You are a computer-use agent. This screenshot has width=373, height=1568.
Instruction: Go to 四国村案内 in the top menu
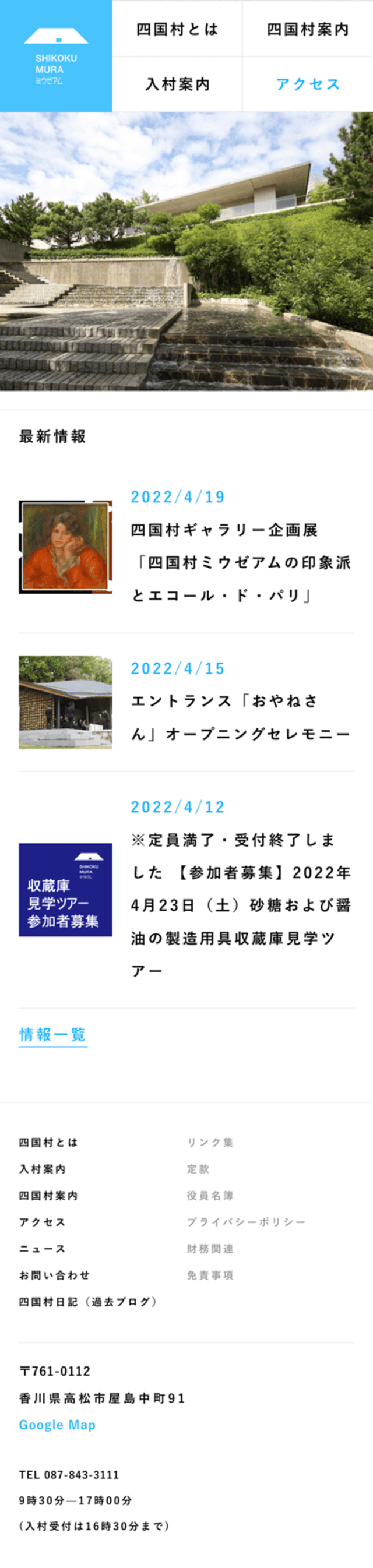click(308, 29)
